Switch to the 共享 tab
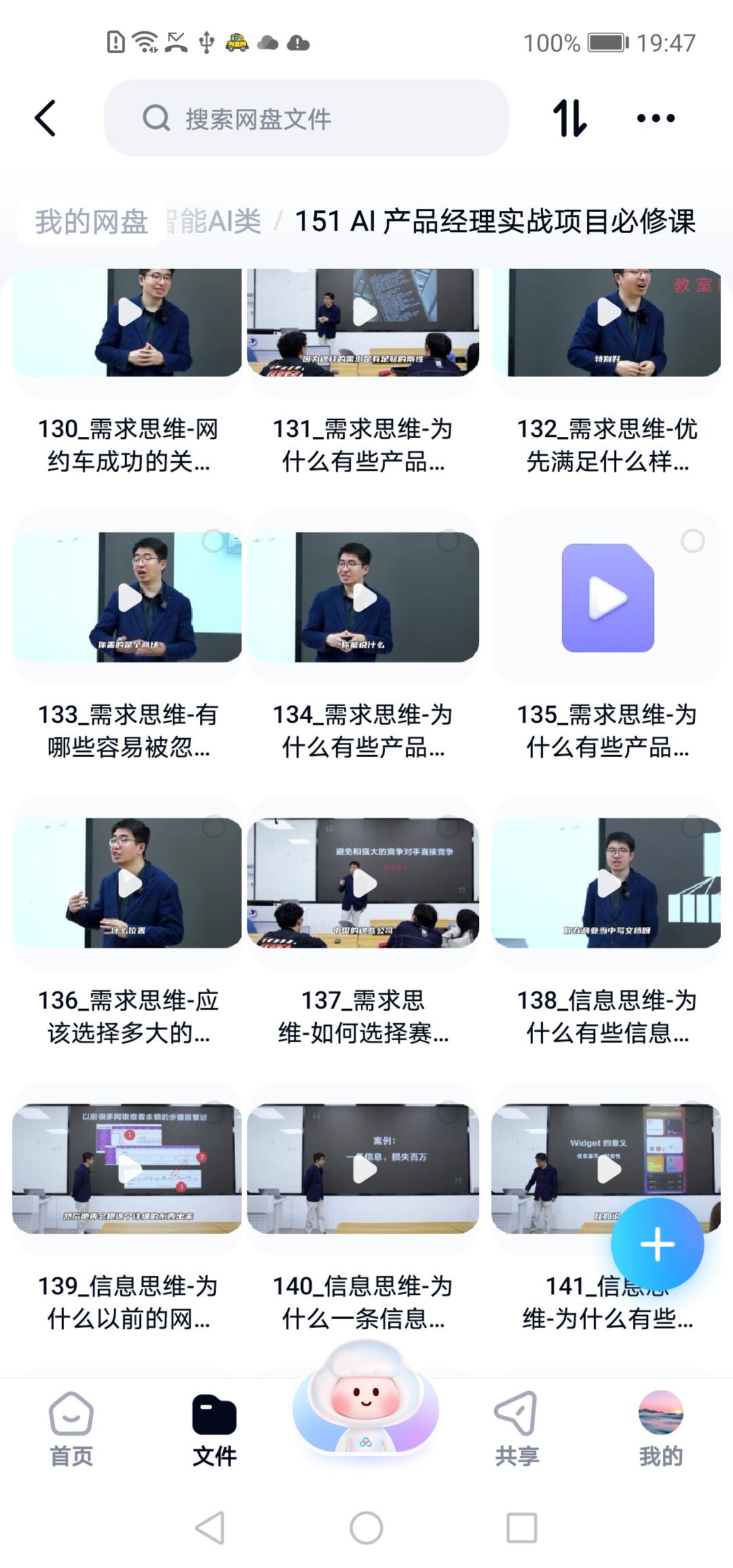Screen dimensions: 733x1568 pyautogui.click(x=516, y=1428)
